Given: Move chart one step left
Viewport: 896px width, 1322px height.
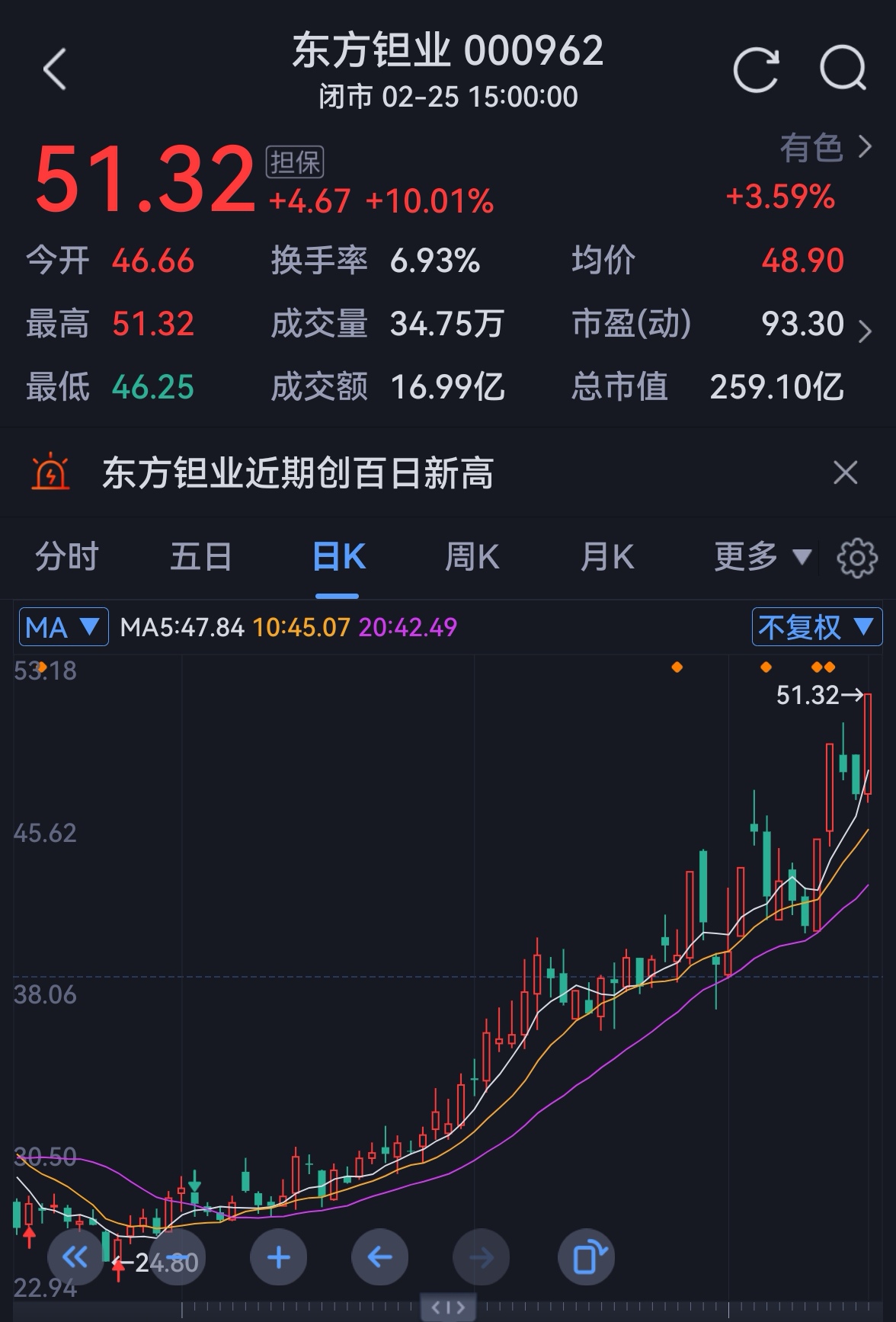Looking at the screenshot, I should pos(379,1257).
